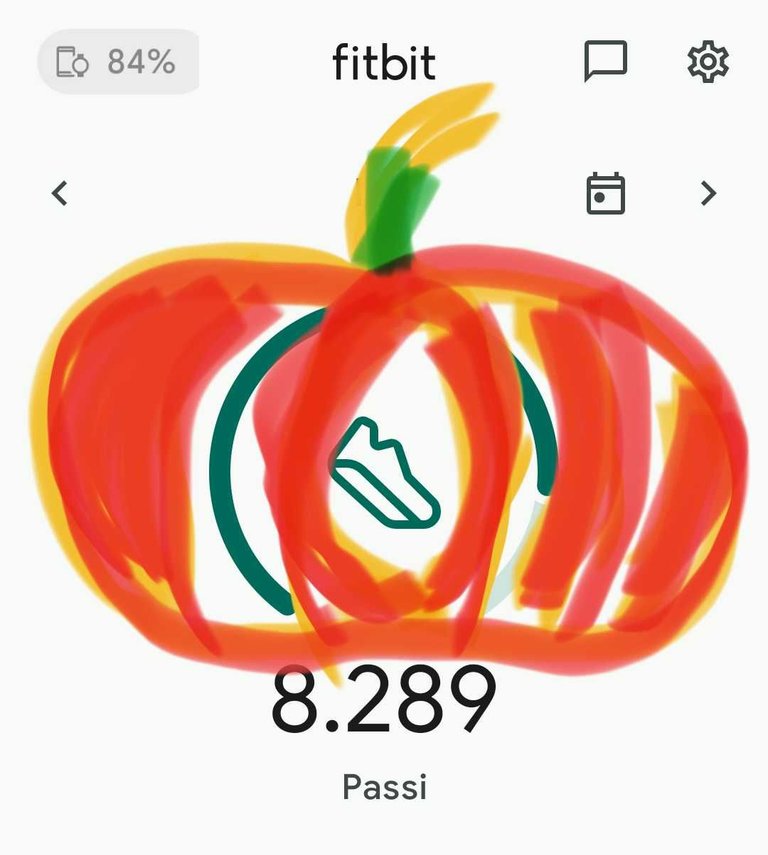
Task: Go to the next day
Action: pos(708,193)
